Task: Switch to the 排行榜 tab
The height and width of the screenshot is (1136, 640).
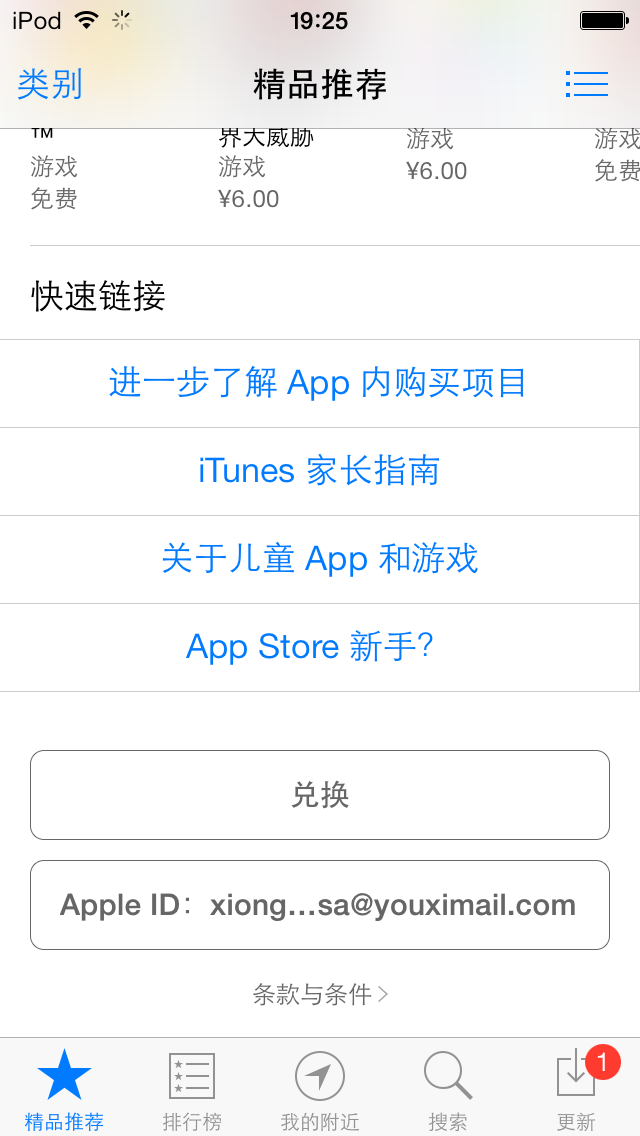Action: (192, 1090)
